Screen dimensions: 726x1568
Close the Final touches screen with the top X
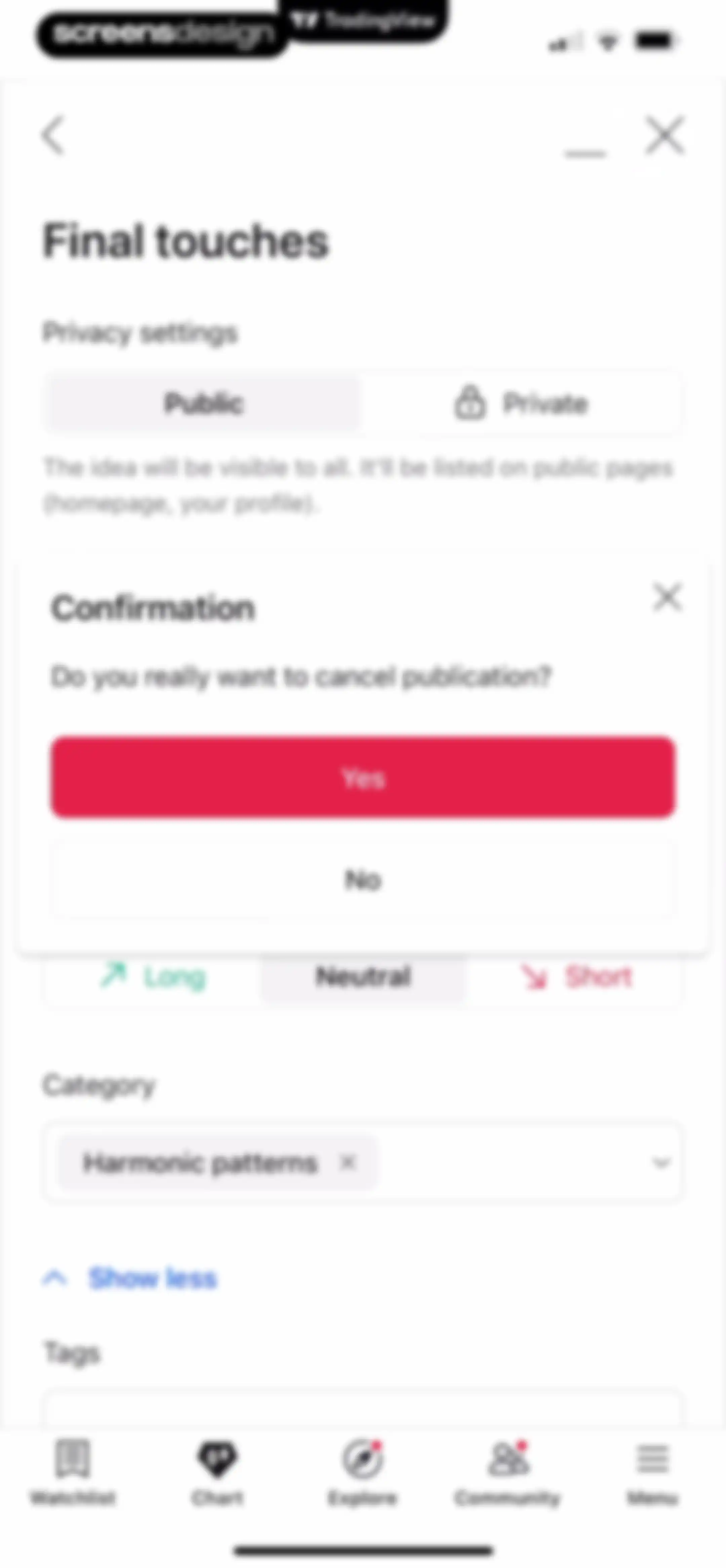[x=664, y=135]
